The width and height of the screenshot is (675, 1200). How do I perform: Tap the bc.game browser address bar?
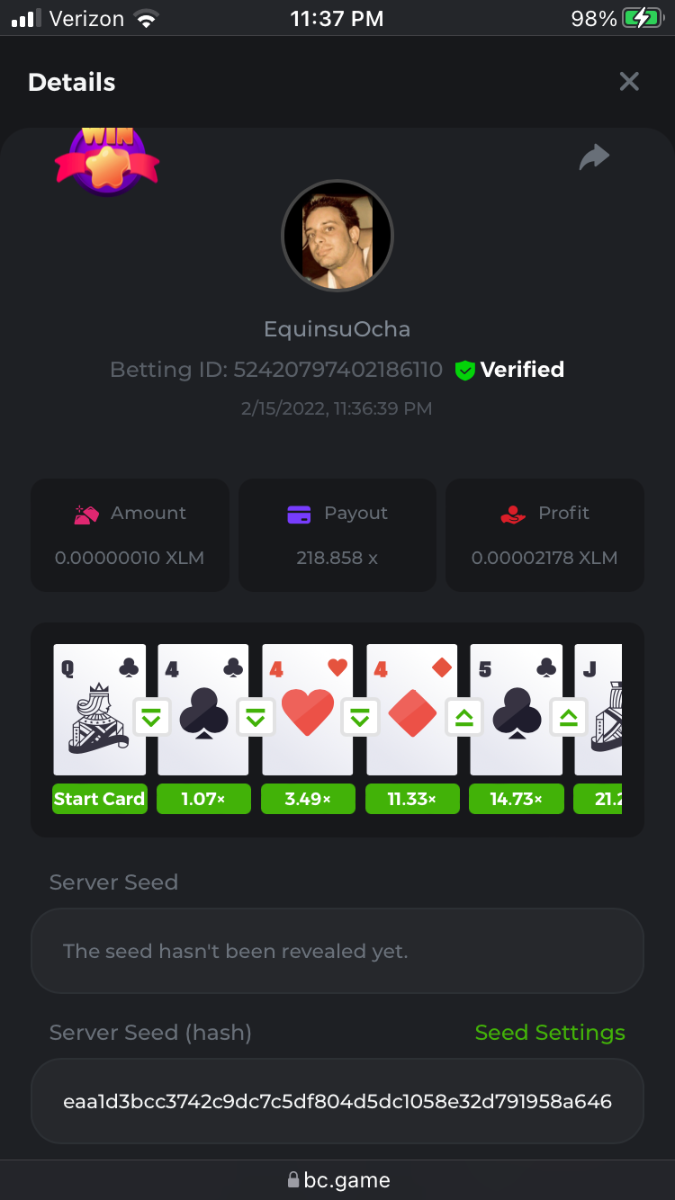[x=338, y=1180]
